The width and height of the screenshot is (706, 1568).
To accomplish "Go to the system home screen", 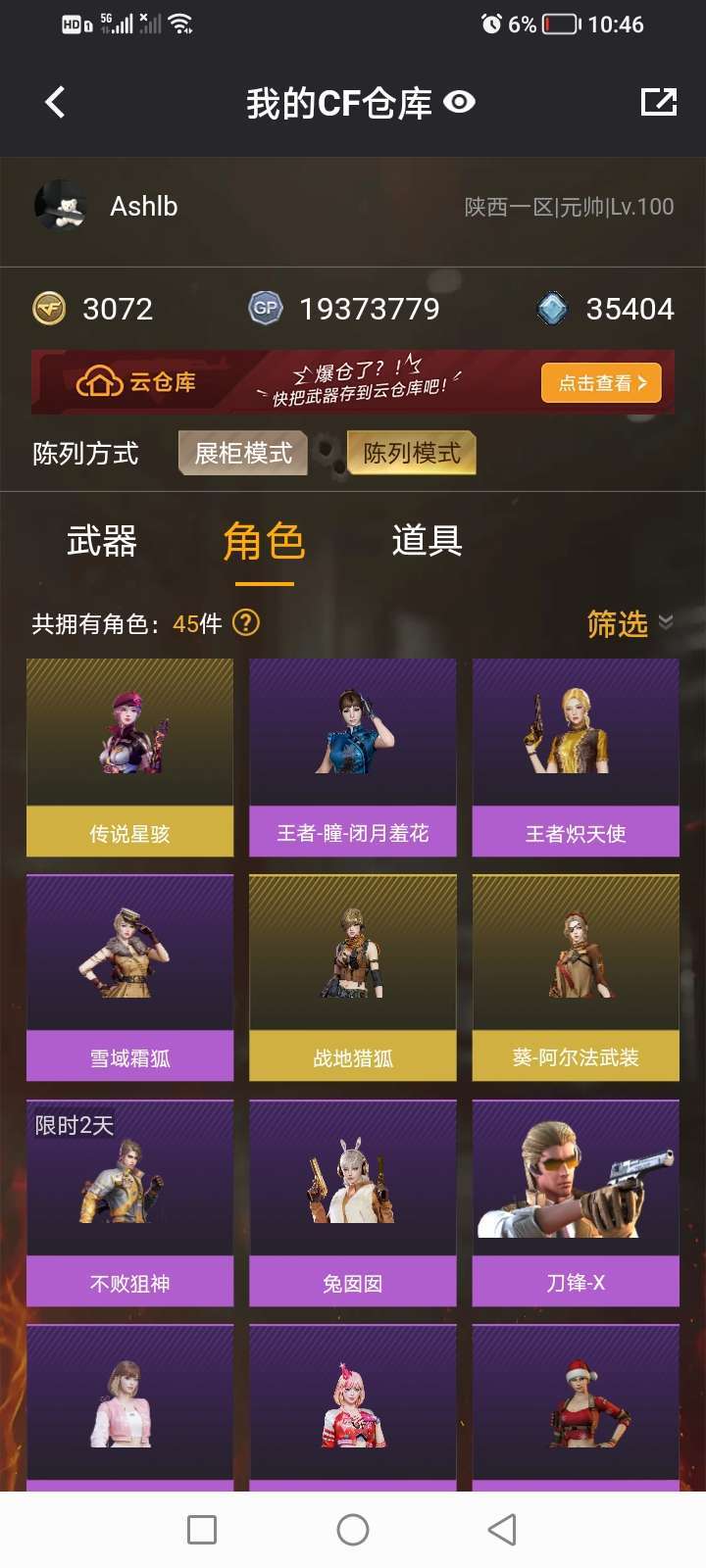I will tap(353, 1530).
